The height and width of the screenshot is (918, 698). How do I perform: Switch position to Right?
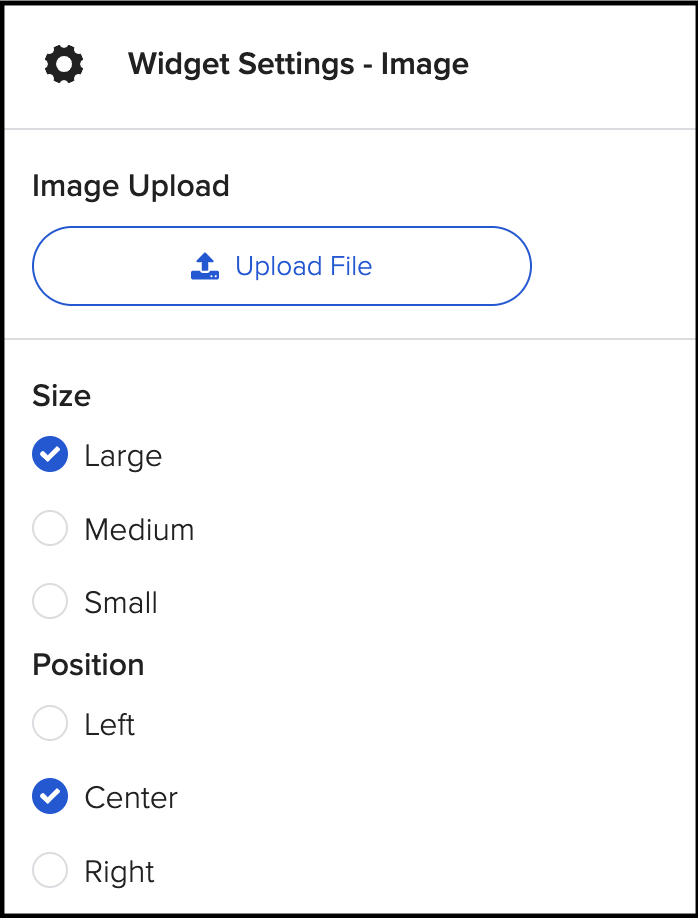click(x=50, y=871)
